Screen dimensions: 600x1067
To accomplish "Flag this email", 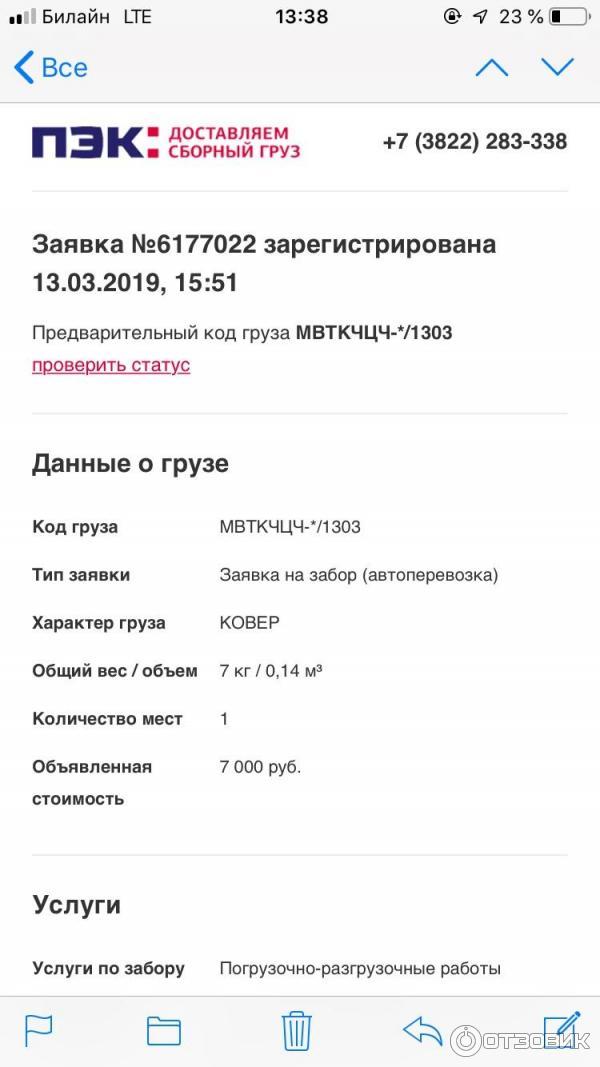I will tap(38, 1030).
